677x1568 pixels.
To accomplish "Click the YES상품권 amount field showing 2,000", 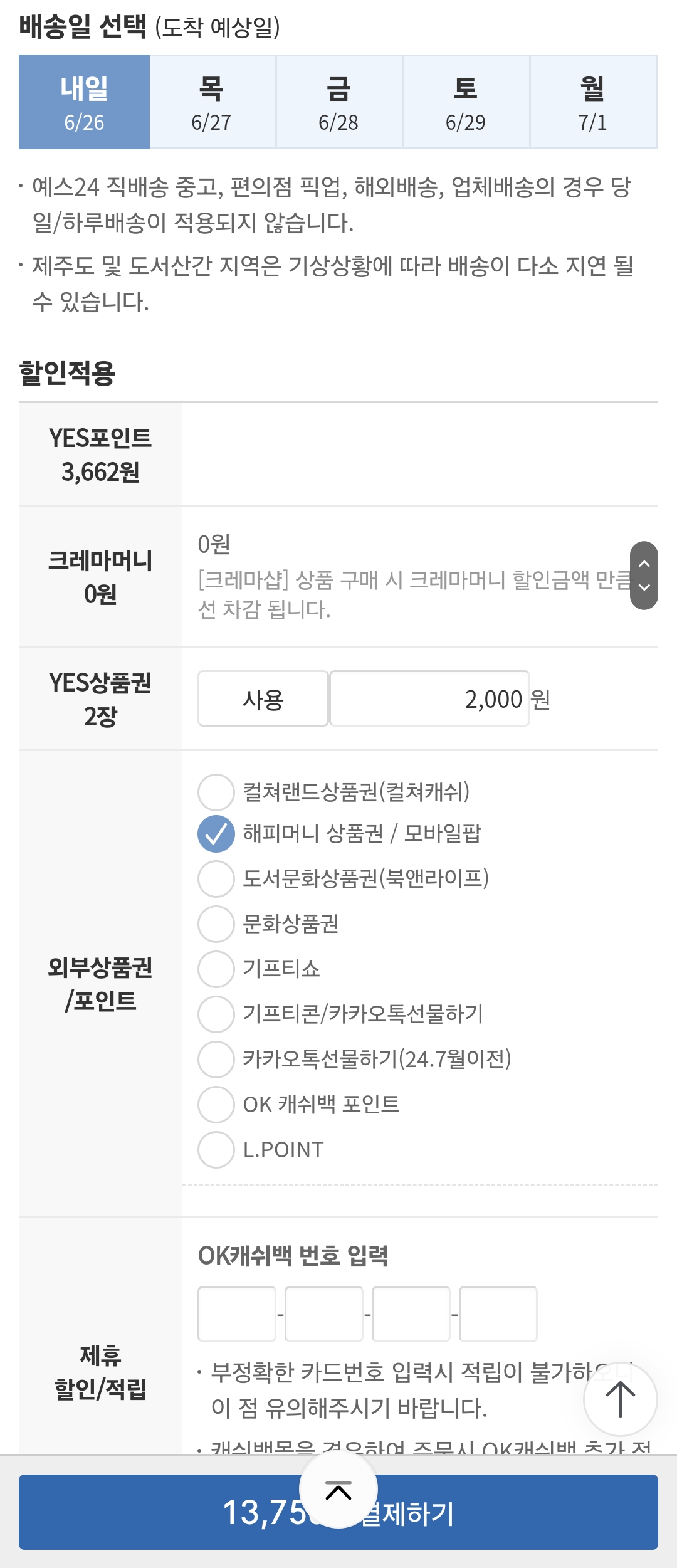I will tap(430, 698).
